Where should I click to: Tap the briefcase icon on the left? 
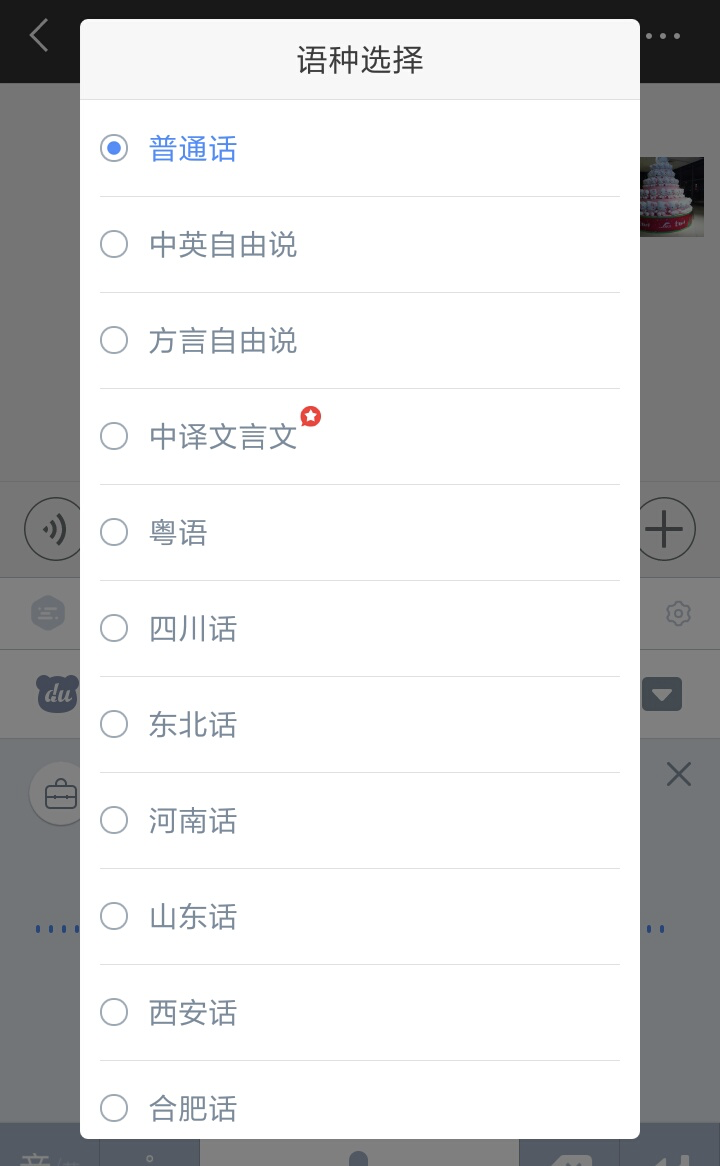(61, 793)
